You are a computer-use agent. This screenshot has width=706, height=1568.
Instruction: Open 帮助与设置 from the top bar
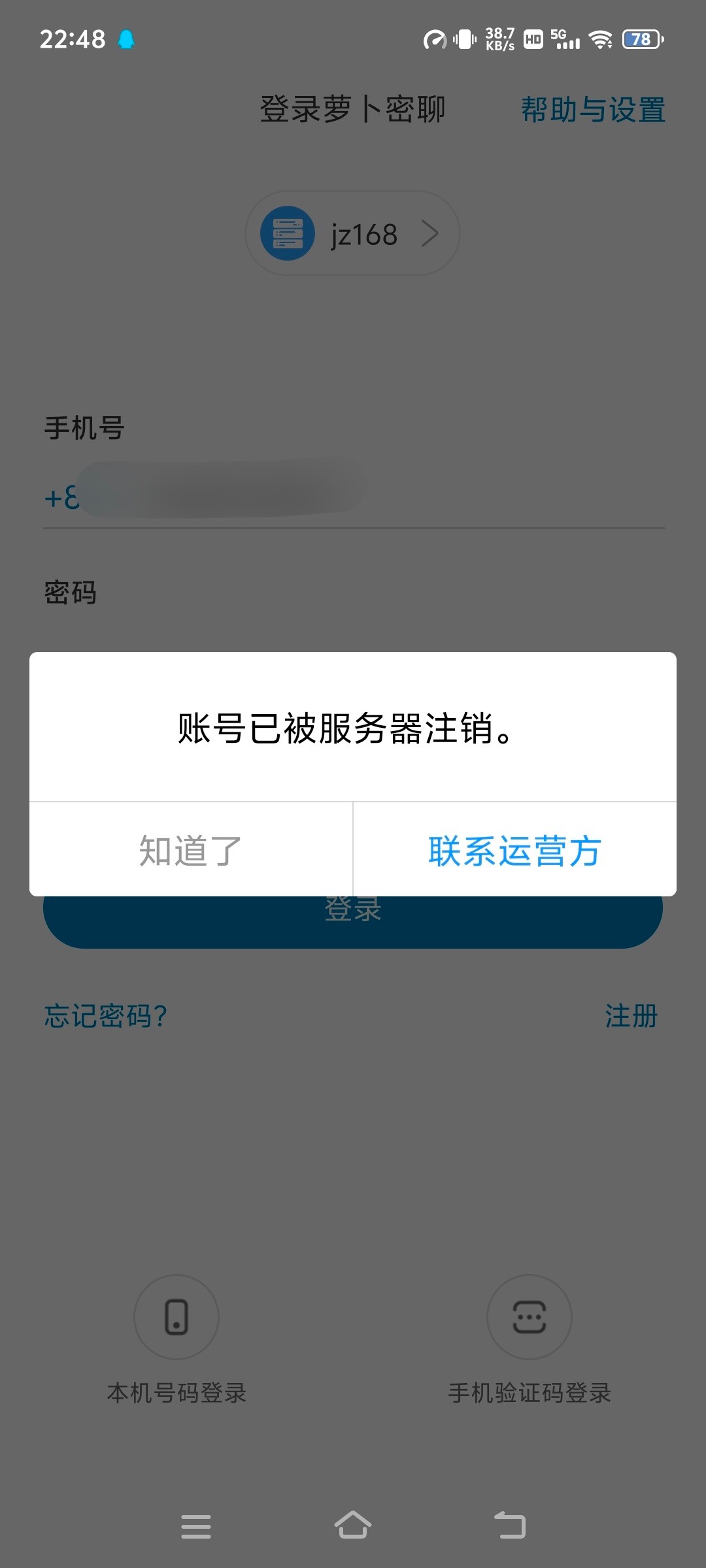point(593,110)
